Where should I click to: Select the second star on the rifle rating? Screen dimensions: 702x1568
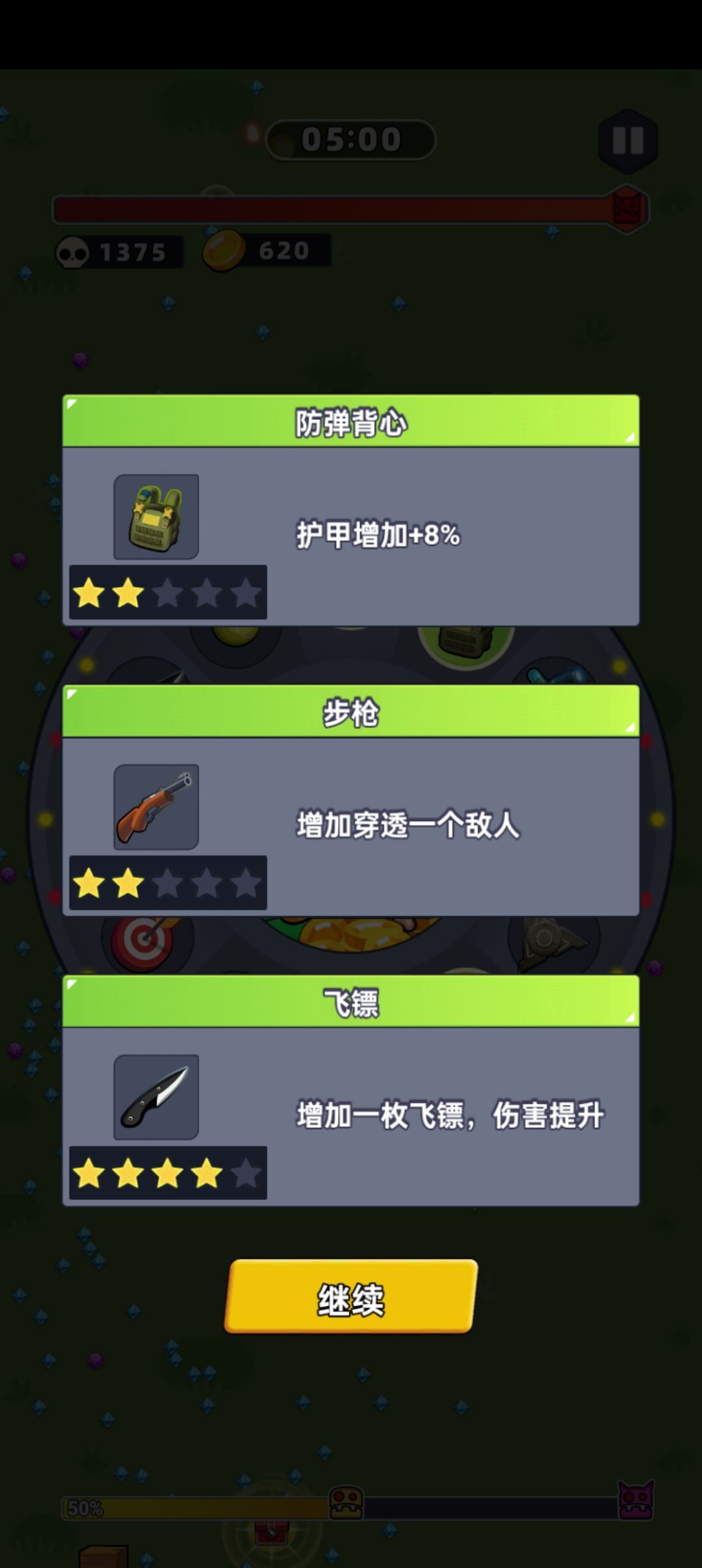click(128, 882)
